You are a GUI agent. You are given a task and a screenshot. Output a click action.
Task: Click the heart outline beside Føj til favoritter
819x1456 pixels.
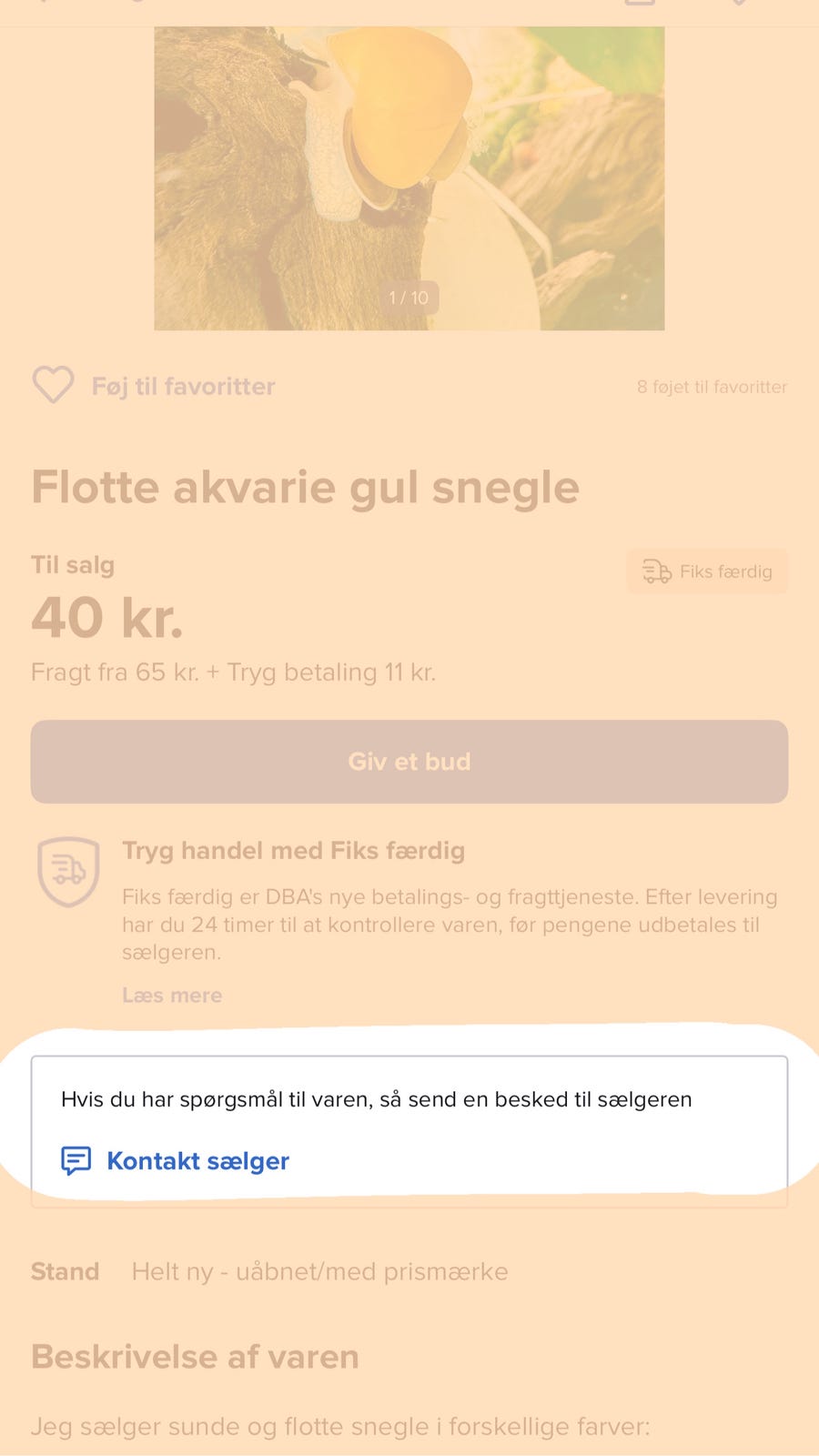53,386
